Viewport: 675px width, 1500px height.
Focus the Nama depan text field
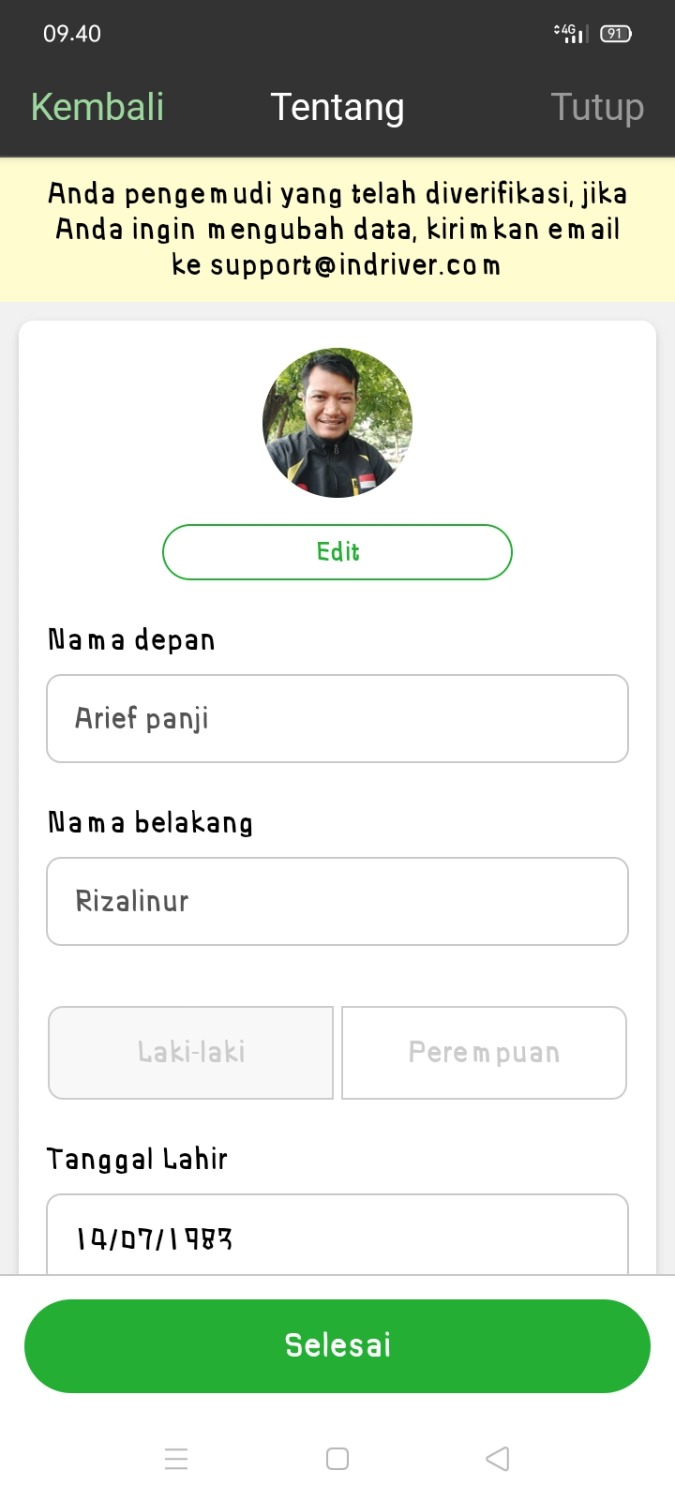coord(337,718)
